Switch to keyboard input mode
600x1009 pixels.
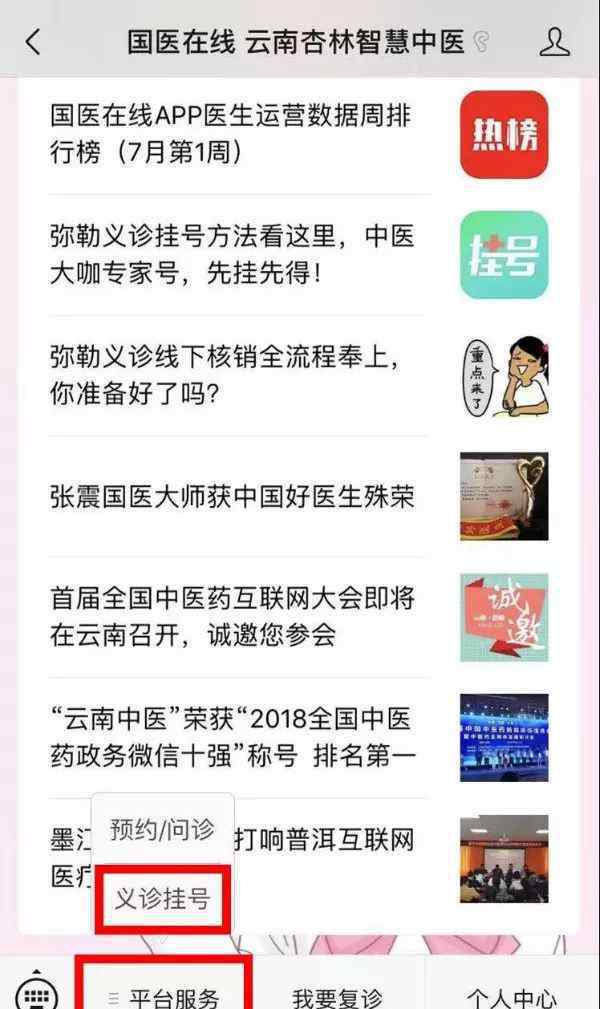tap(36, 992)
